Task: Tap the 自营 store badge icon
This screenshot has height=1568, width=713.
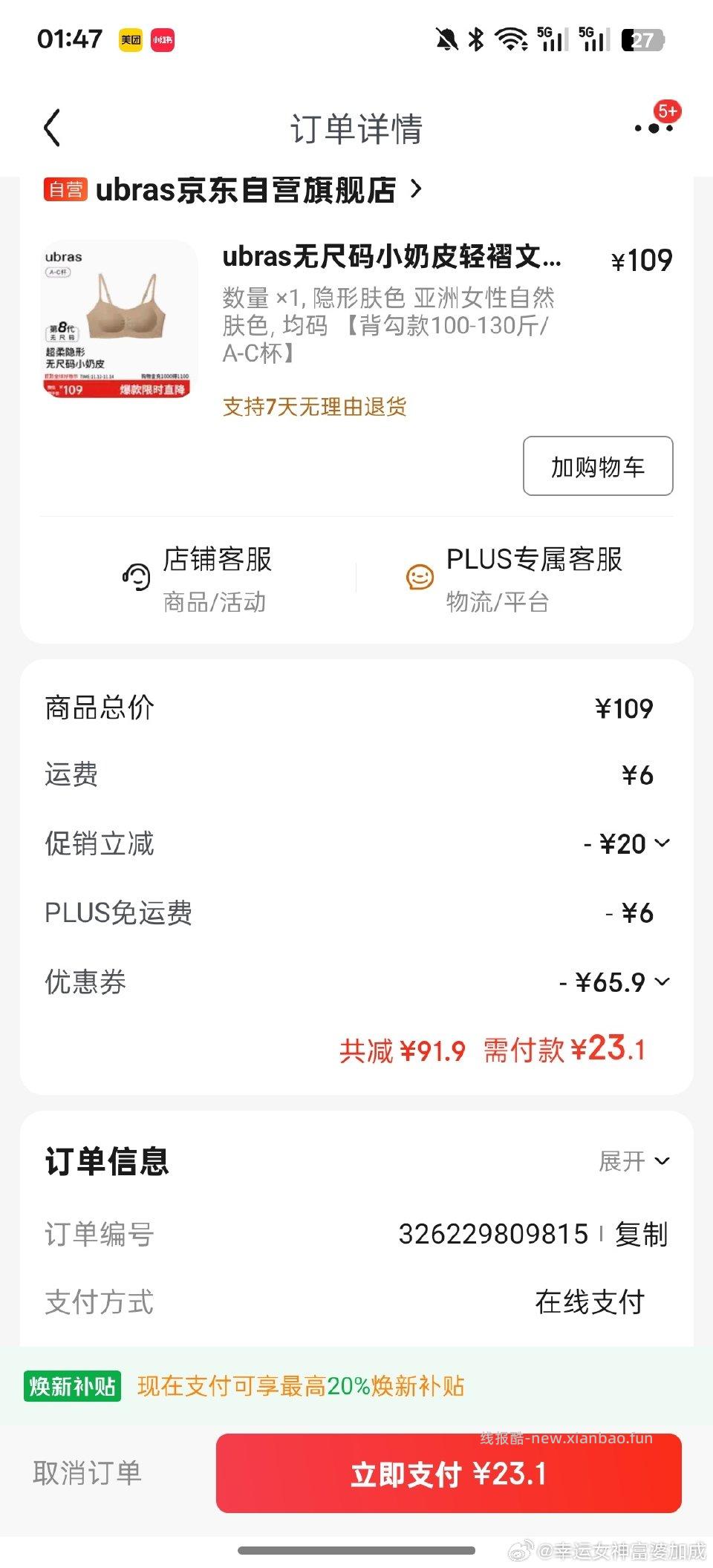Action: [x=66, y=190]
